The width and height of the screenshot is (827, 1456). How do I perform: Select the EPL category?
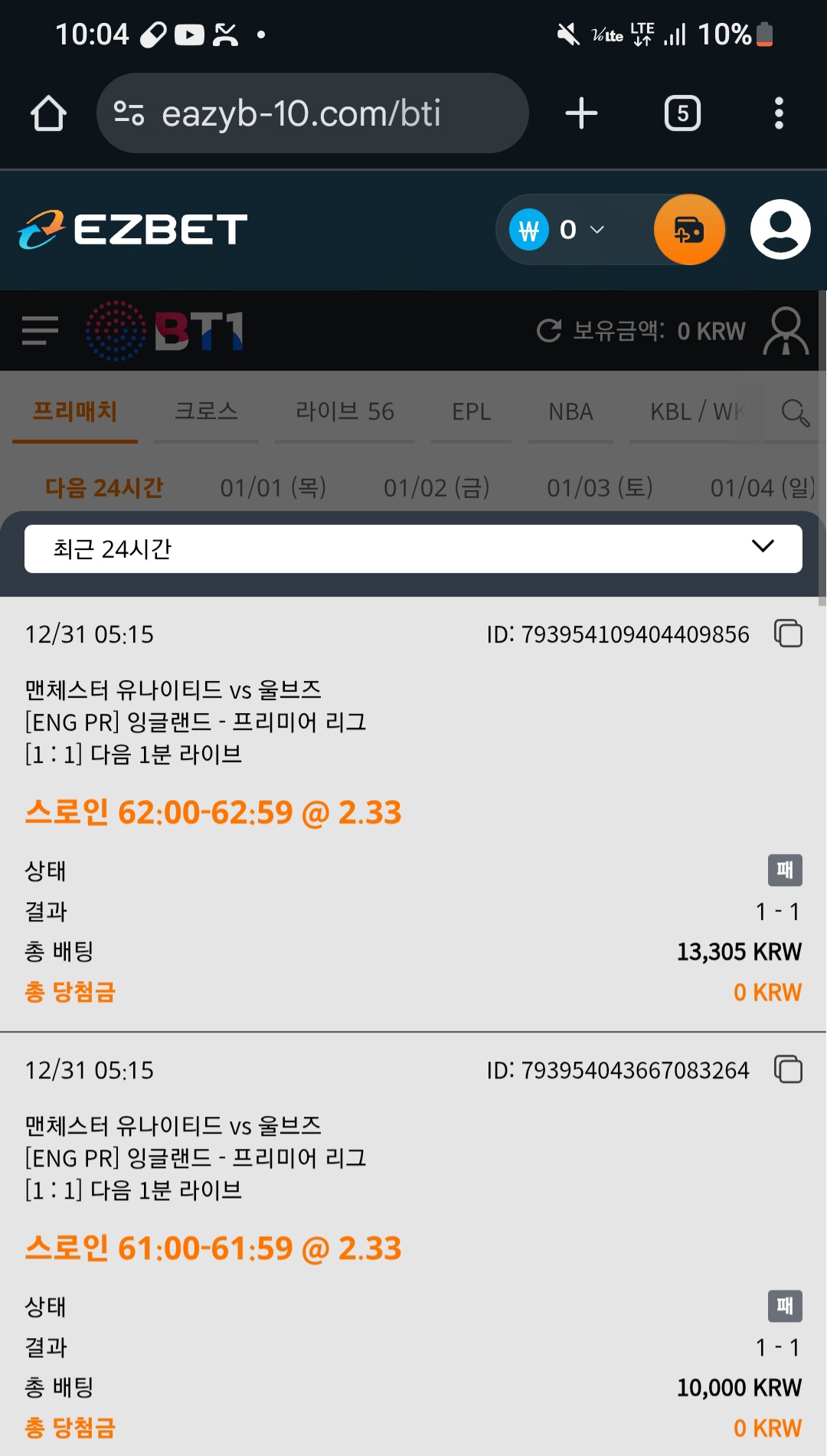tap(470, 412)
